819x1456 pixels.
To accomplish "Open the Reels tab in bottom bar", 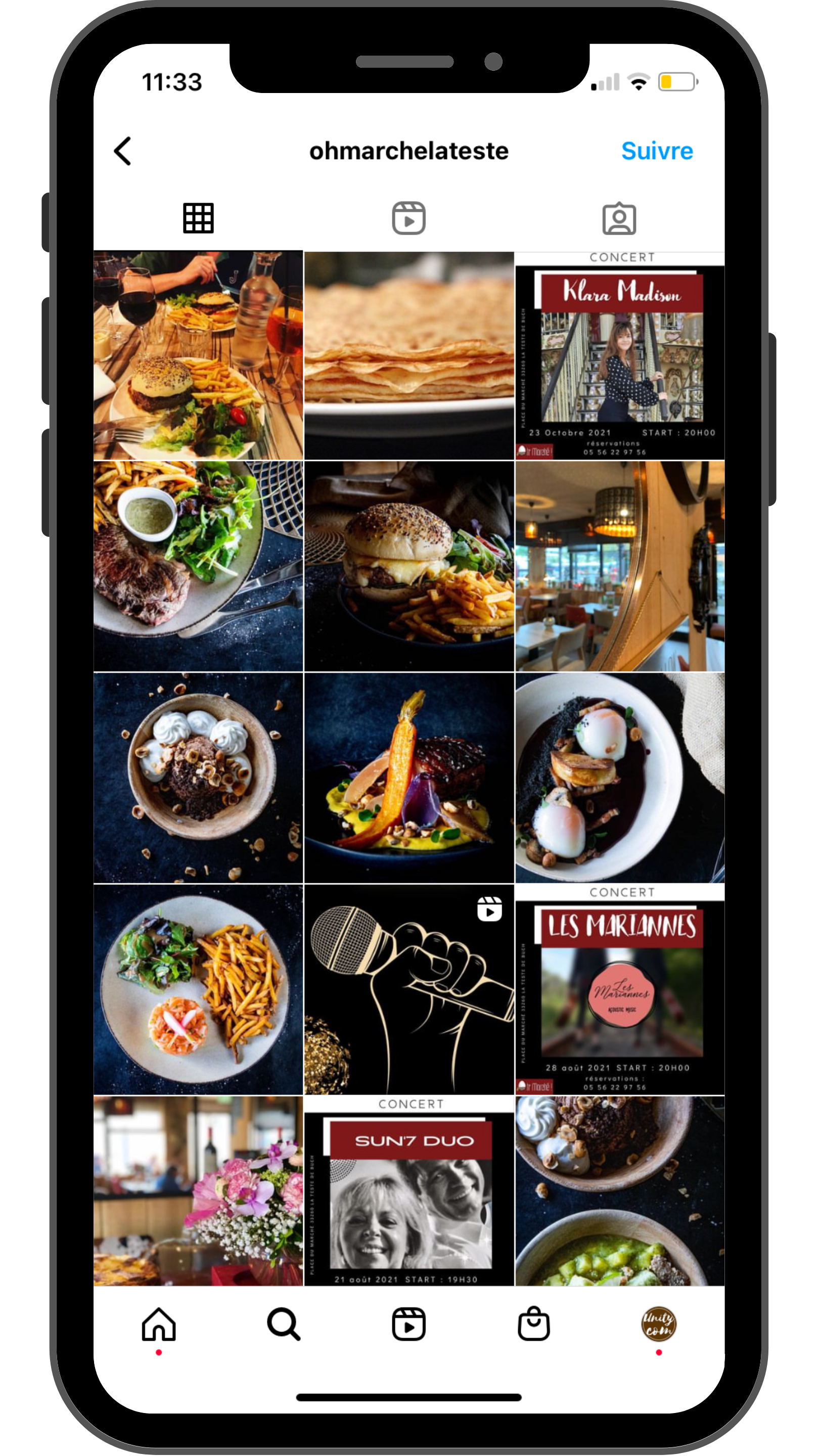I will (x=408, y=1325).
